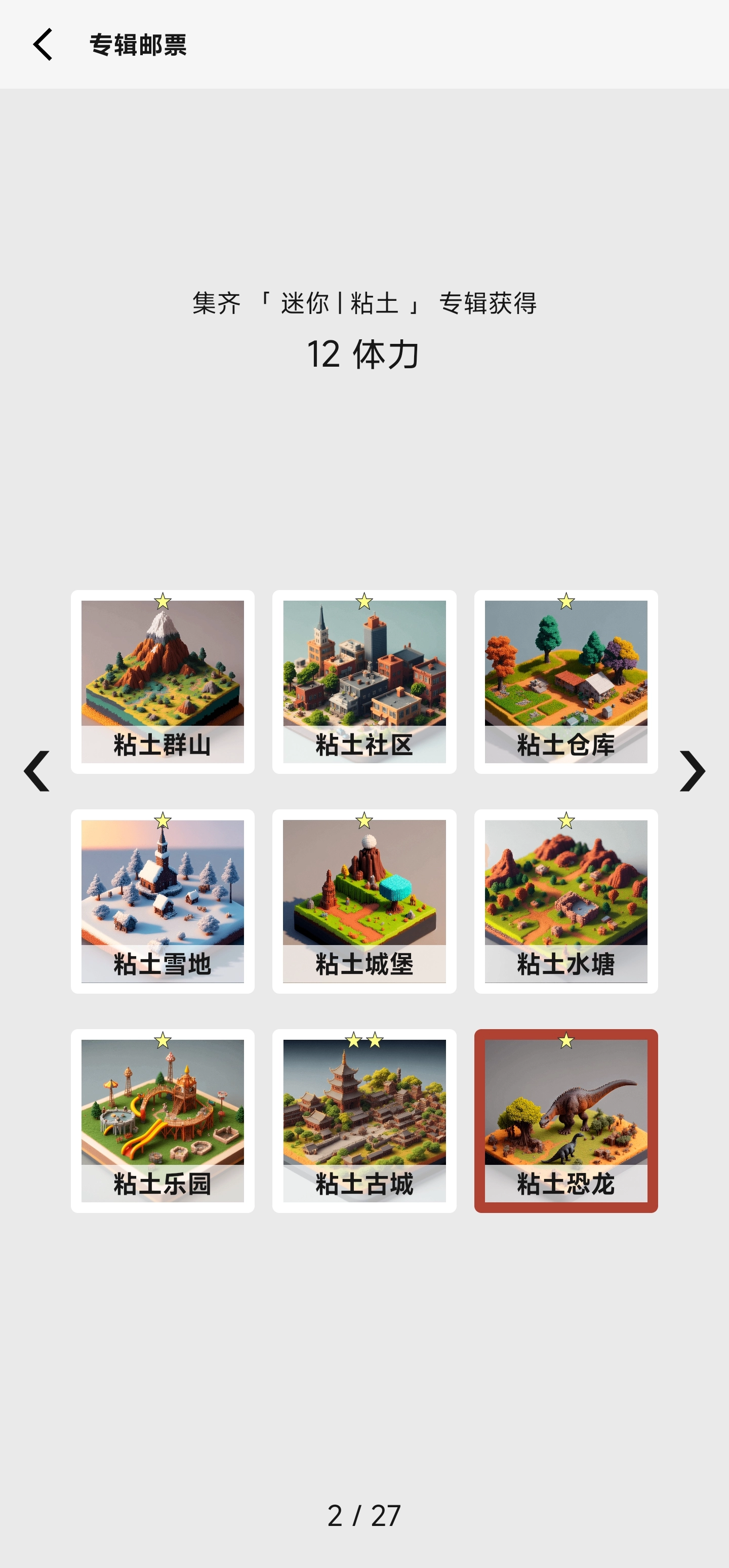Click the 专辑邮票 title
The height and width of the screenshot is (1568, 729).
tap(139, 44)
